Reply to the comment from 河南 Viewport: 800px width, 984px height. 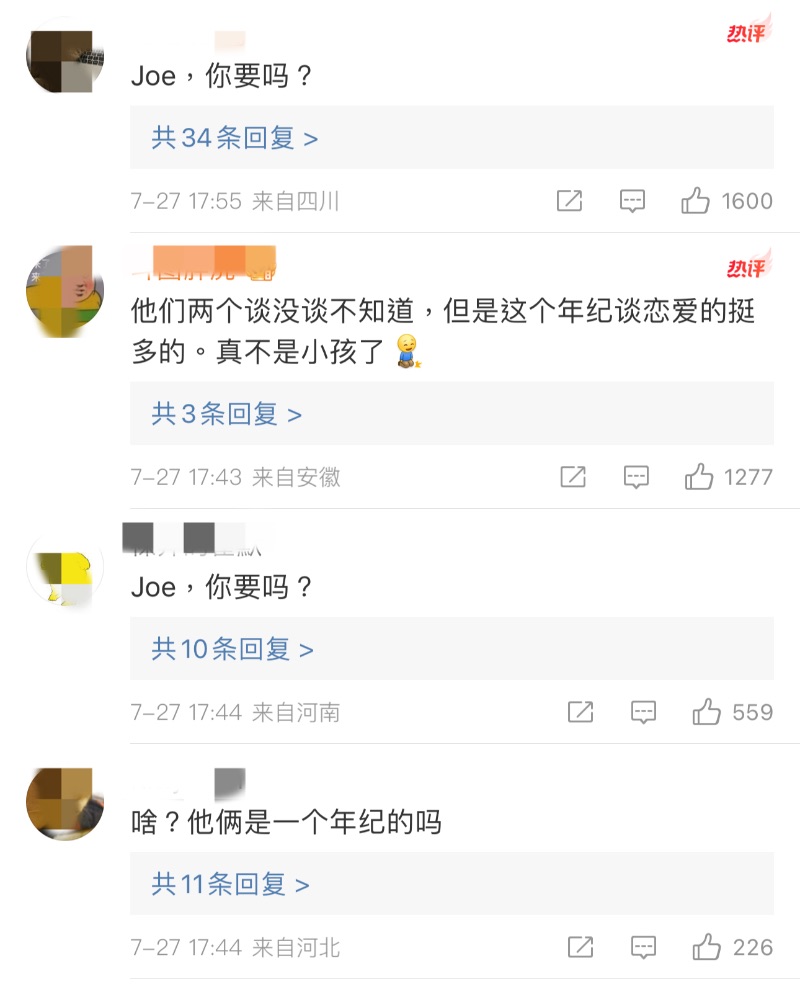[x=643, y=712]
